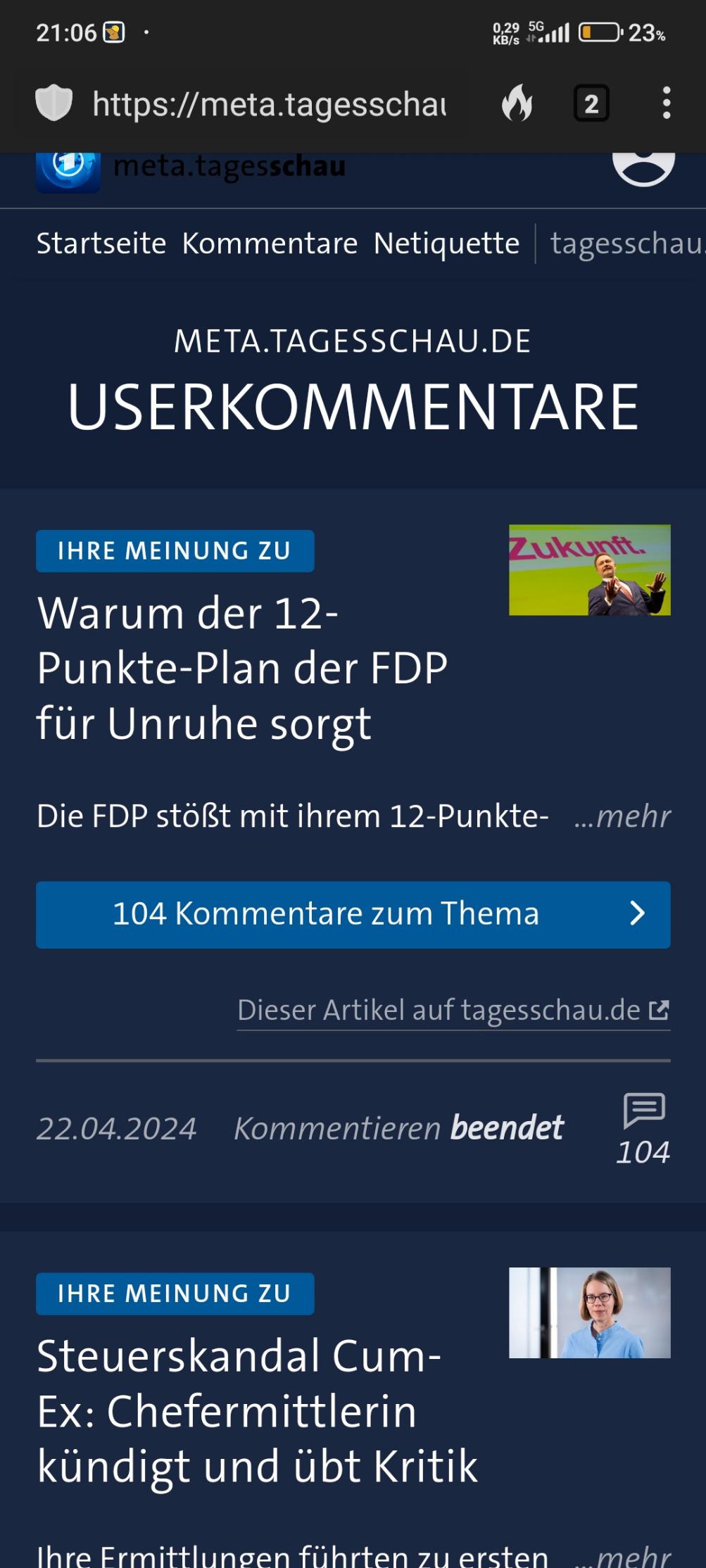Tap the meta.tagesschau logo

[x=191, y=169]
